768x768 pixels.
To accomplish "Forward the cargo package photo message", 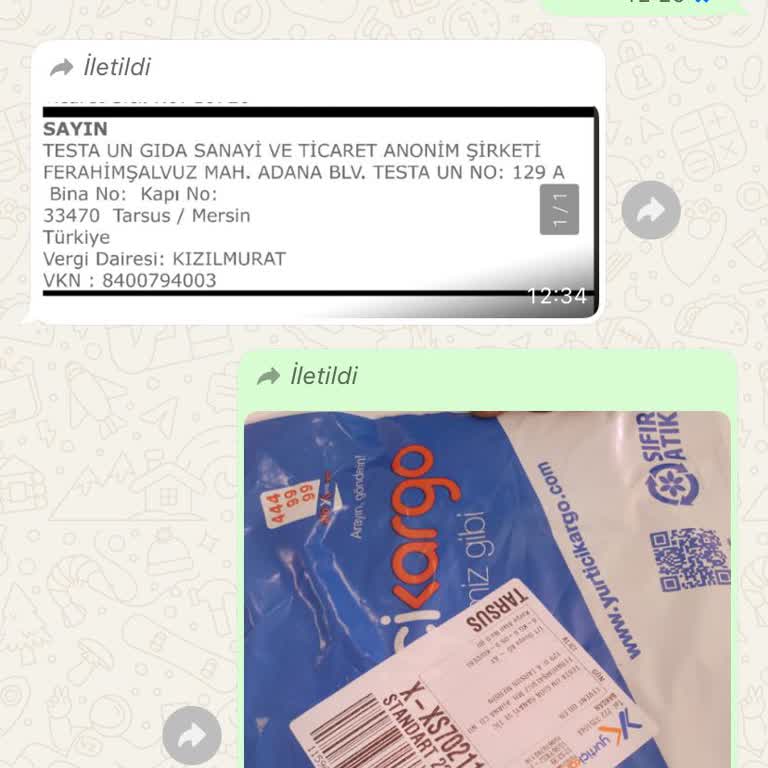I will pyautogui.click(x=192, y=735).
